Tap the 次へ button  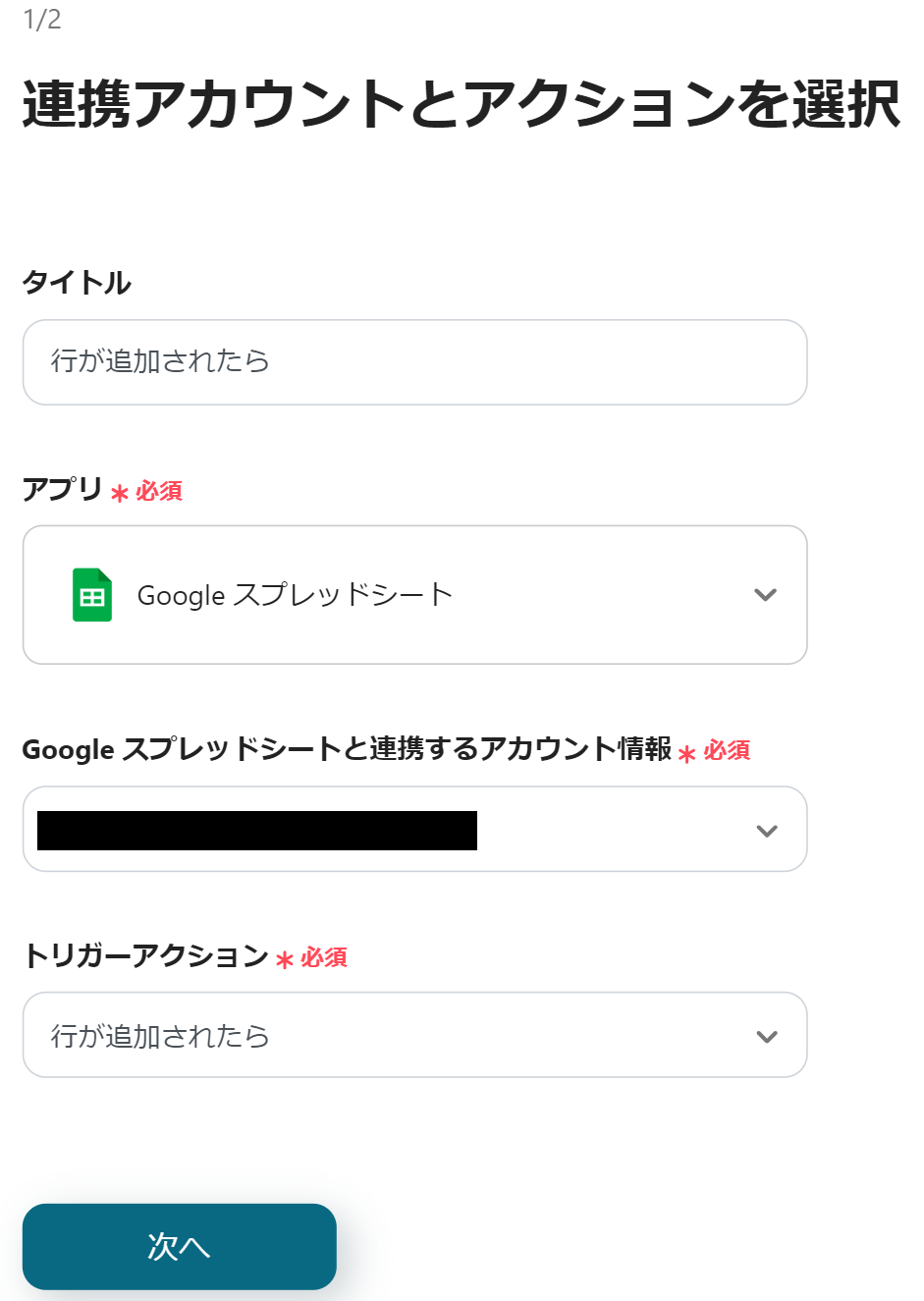[x=180, y=1246]
